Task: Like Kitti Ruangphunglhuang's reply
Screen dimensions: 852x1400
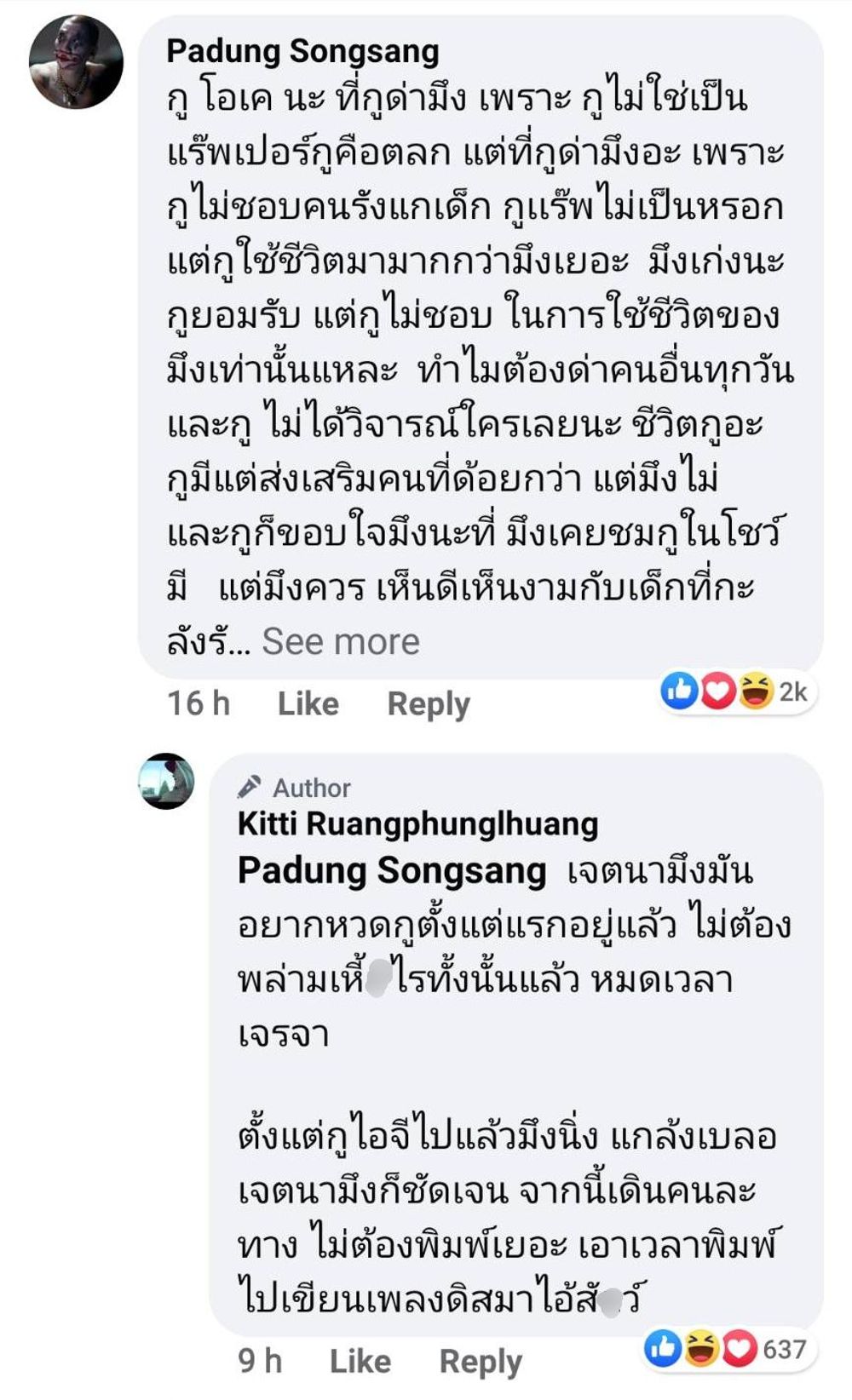Action: tap(360, 1361)
